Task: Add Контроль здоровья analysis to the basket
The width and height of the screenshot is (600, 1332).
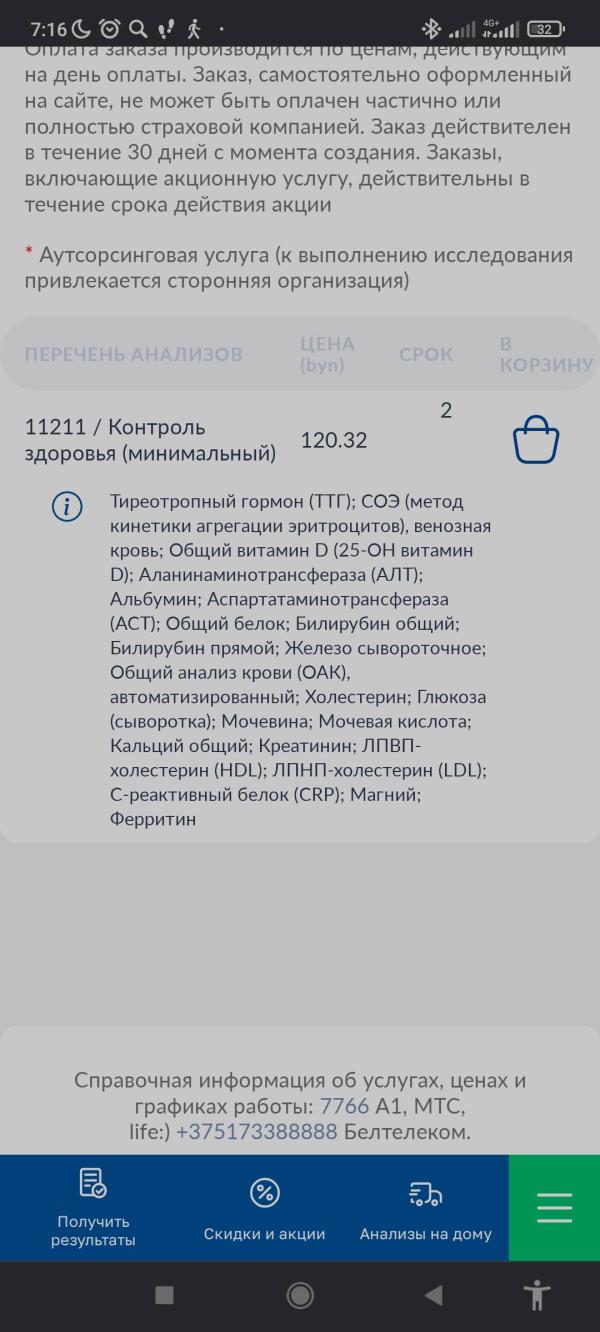Action: coord(535,440)
